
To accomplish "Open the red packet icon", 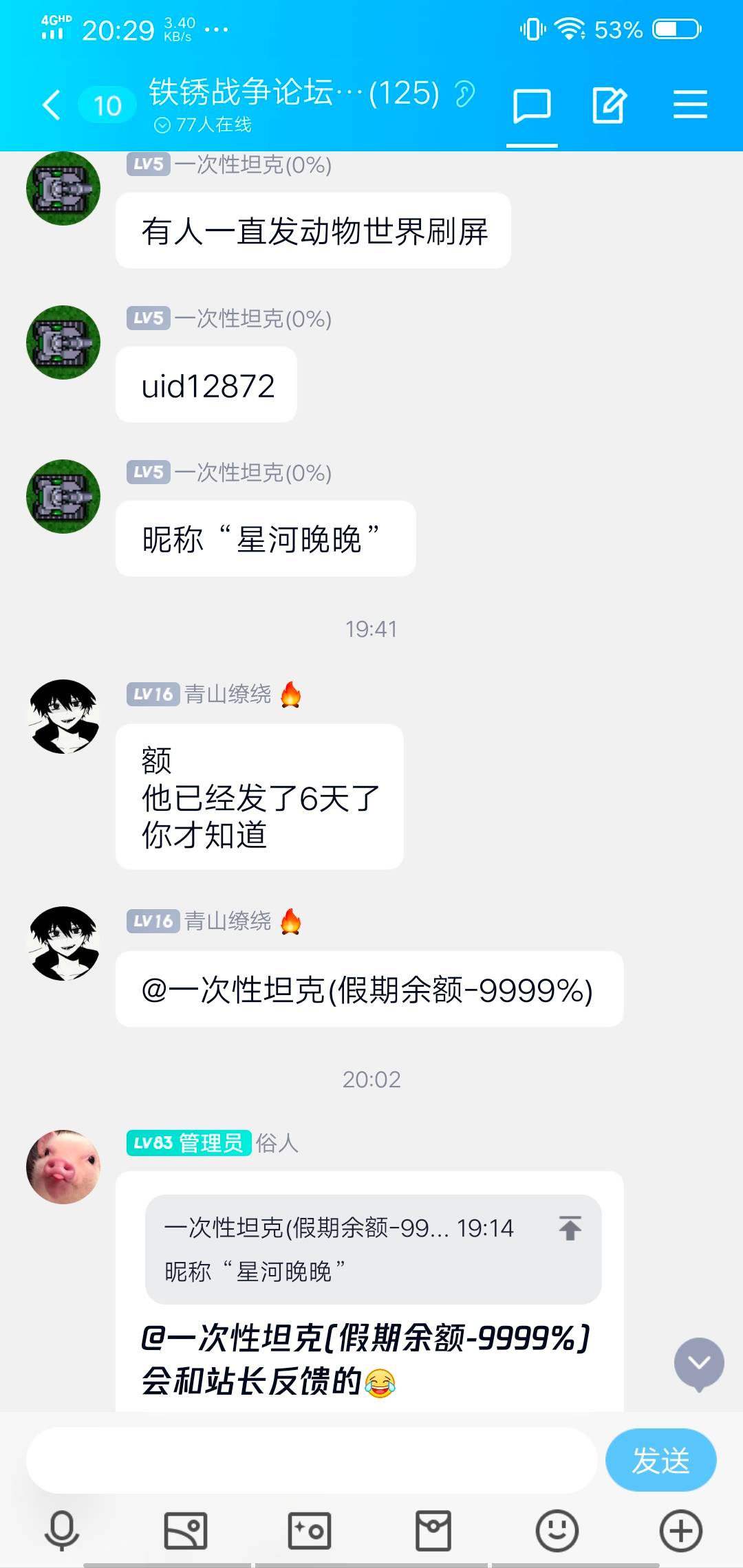I will 433,1531.
